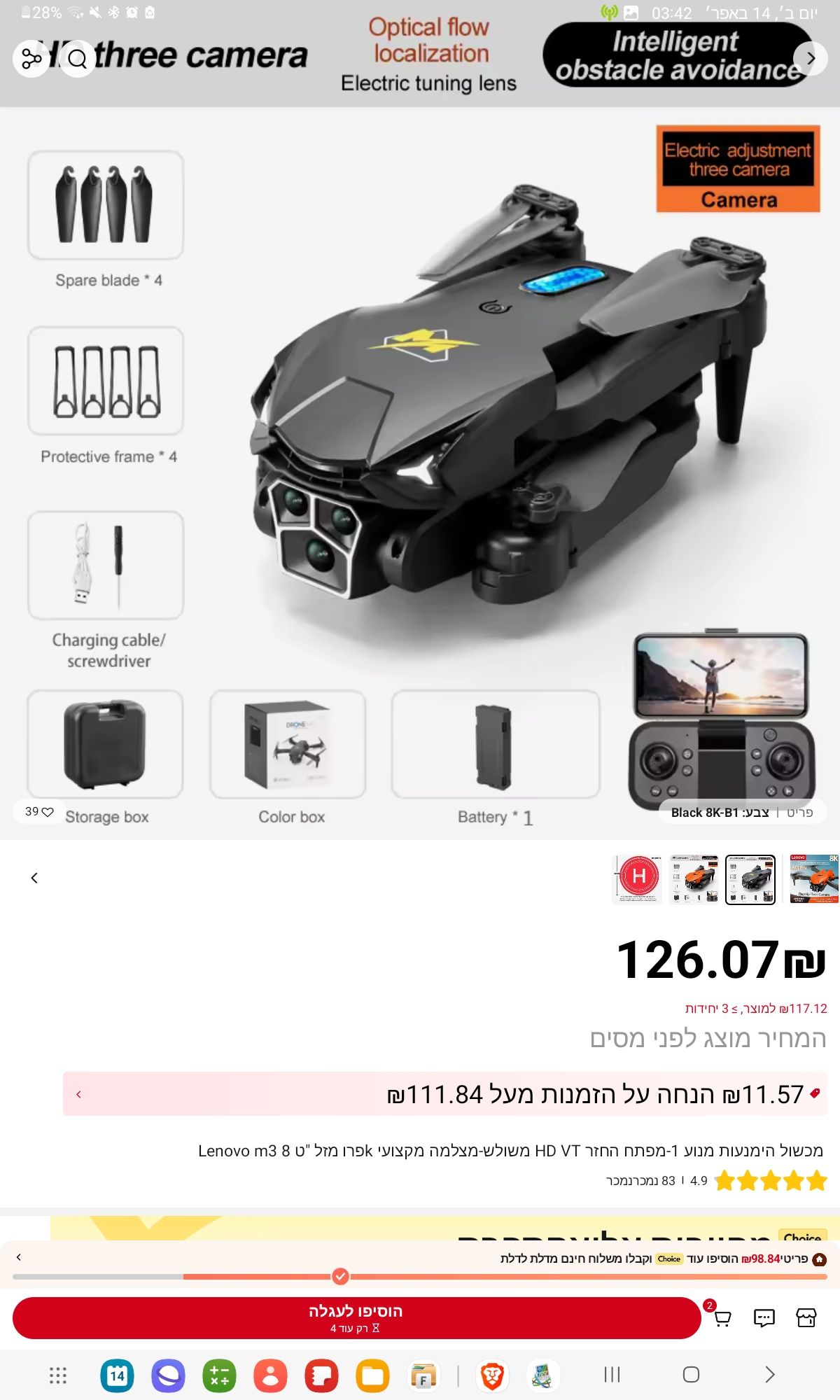Screen dimensions: 840x1400
Task: Expand the color options chevron
Action: coord(34,878)
